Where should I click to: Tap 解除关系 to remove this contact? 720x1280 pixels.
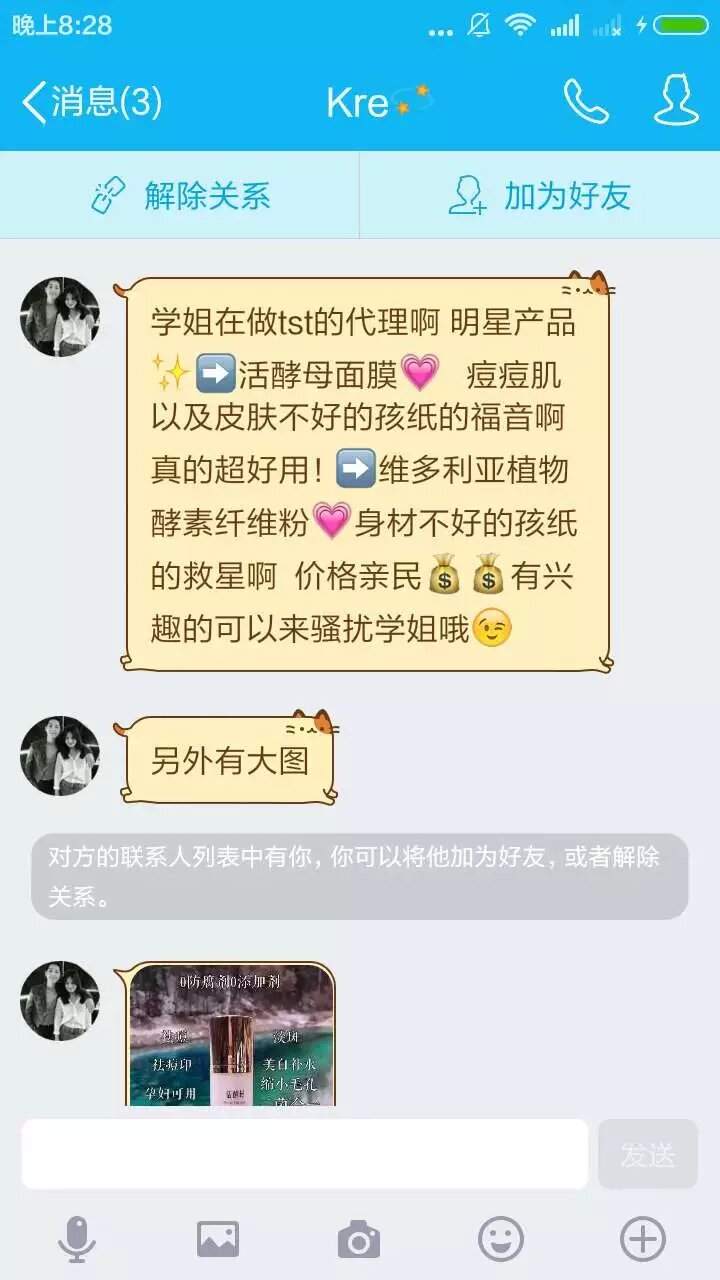tap(180, 196)
